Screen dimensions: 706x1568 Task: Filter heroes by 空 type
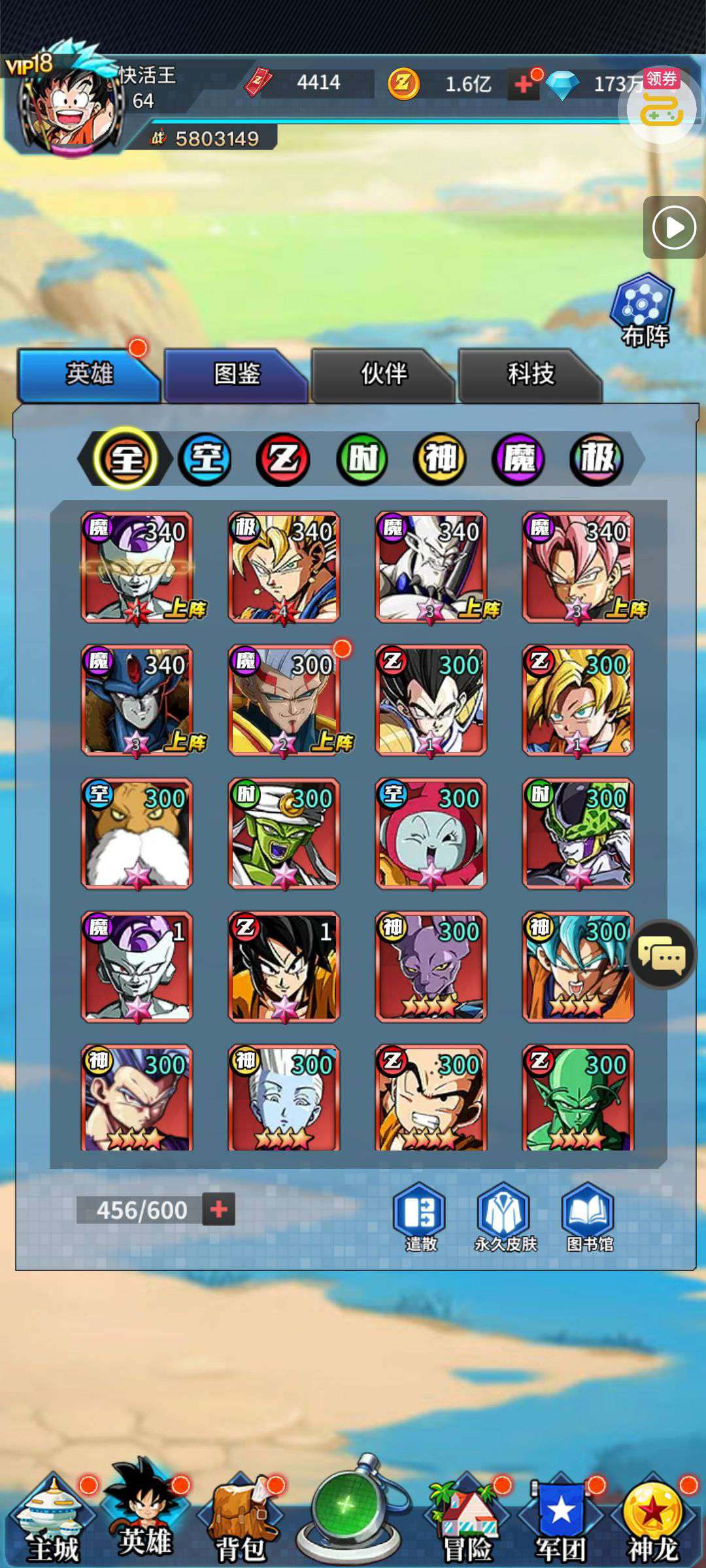tap(205, 459)
